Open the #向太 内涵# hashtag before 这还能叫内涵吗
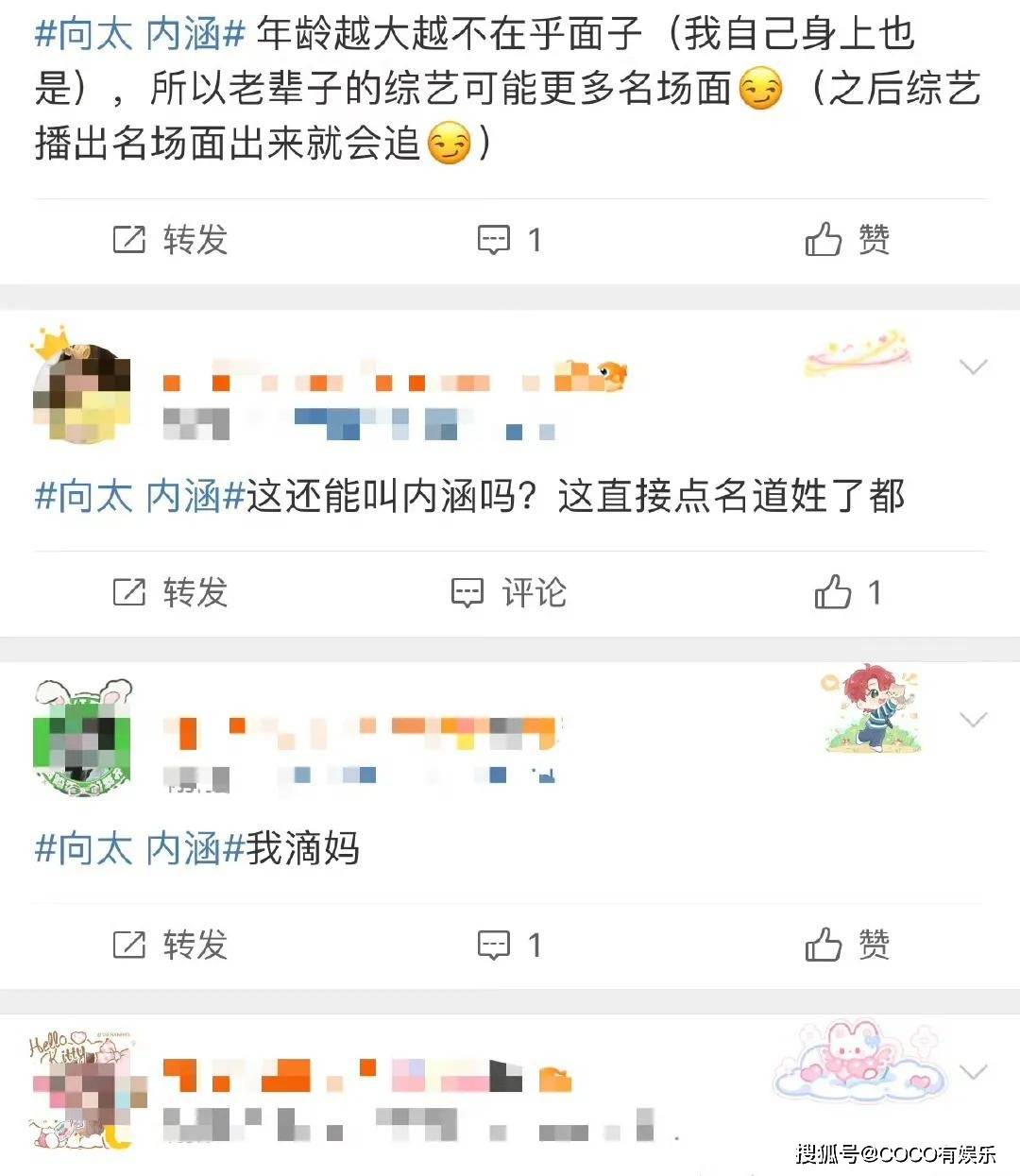 pos(140,496)
